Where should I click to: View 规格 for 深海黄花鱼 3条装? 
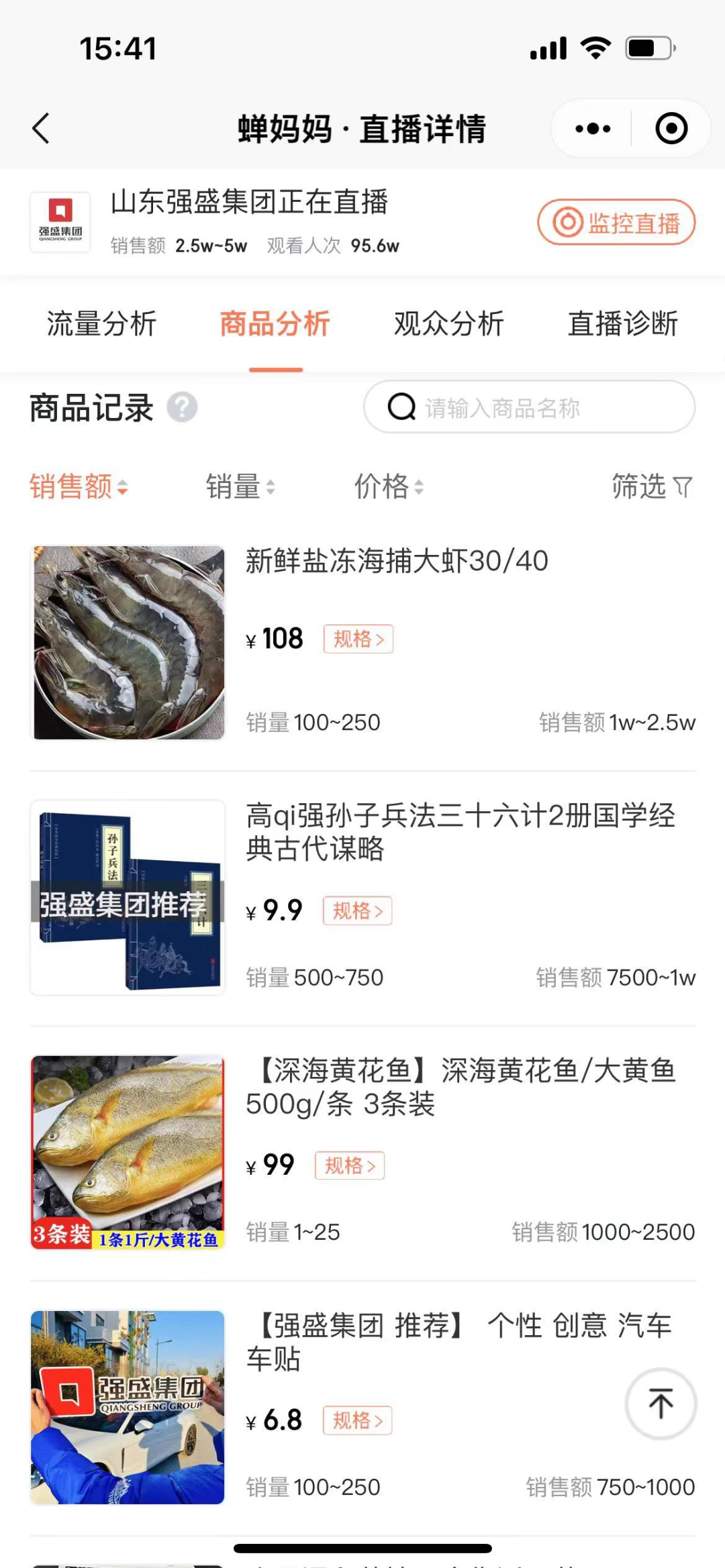click(x=350, y=1165)
